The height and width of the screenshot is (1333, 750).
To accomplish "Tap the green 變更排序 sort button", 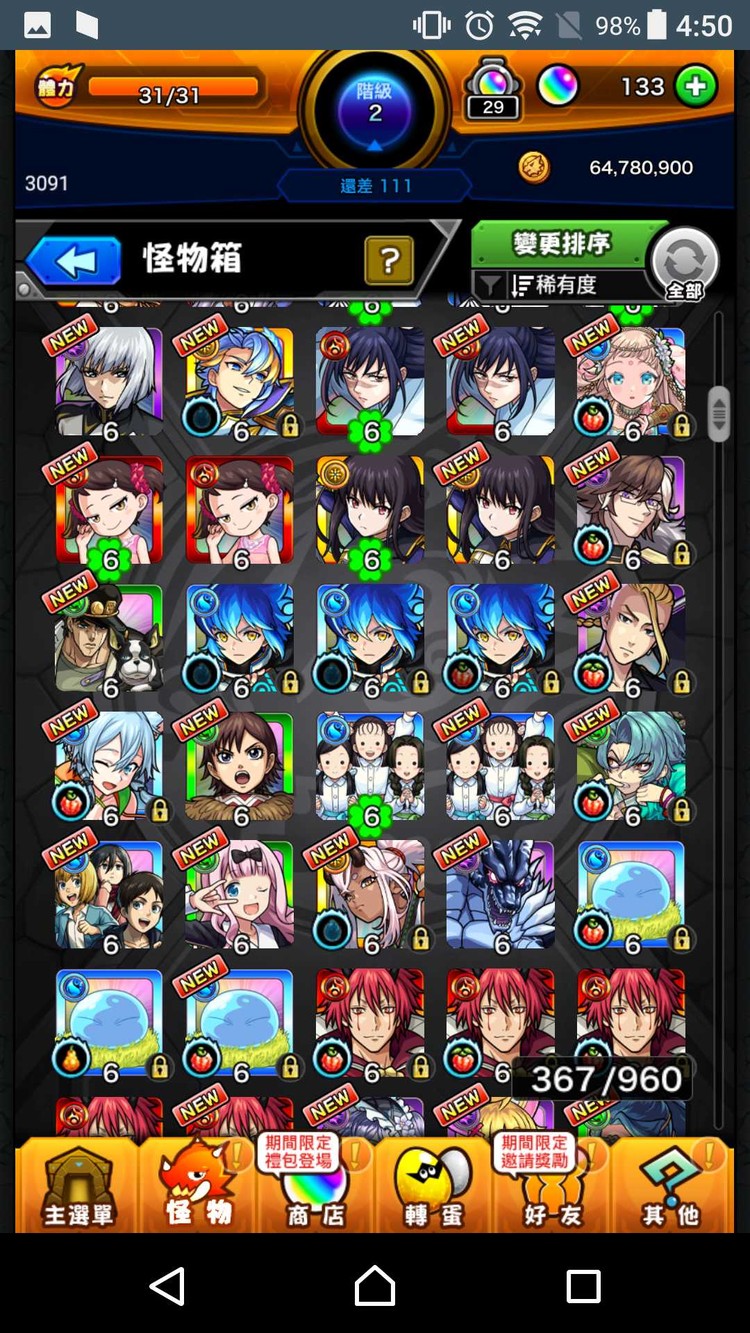I will click(x=560, y=243).
